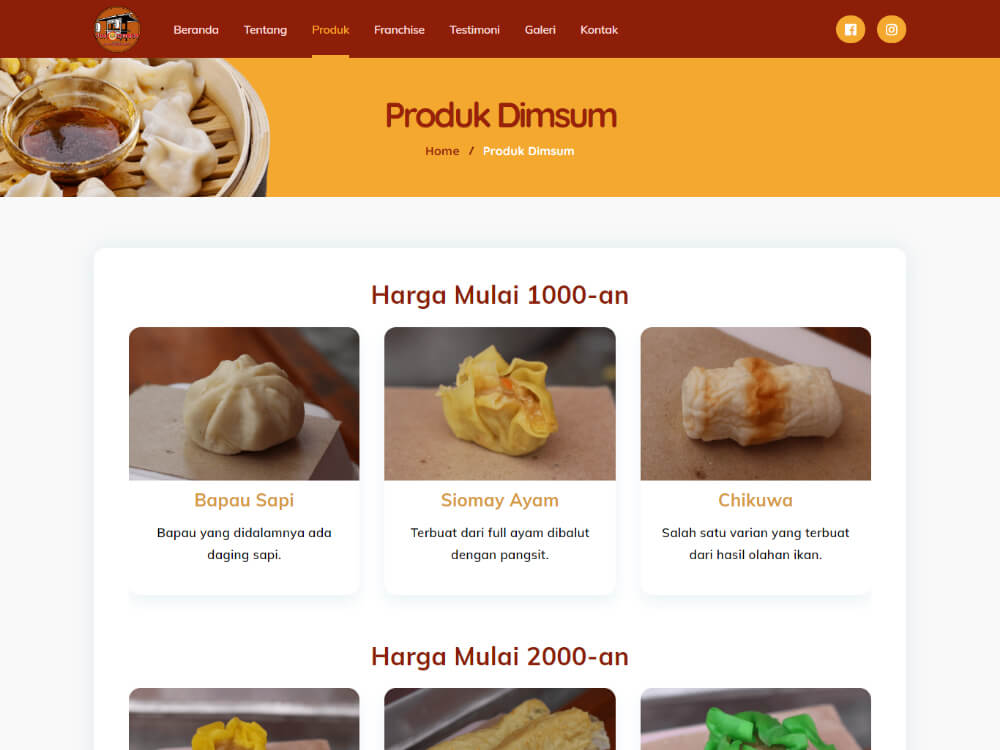The height and width of the screenshot is (750, 1000).
Task: Tap the Home breadcrumb link
Action: click(x=442, y=151)
